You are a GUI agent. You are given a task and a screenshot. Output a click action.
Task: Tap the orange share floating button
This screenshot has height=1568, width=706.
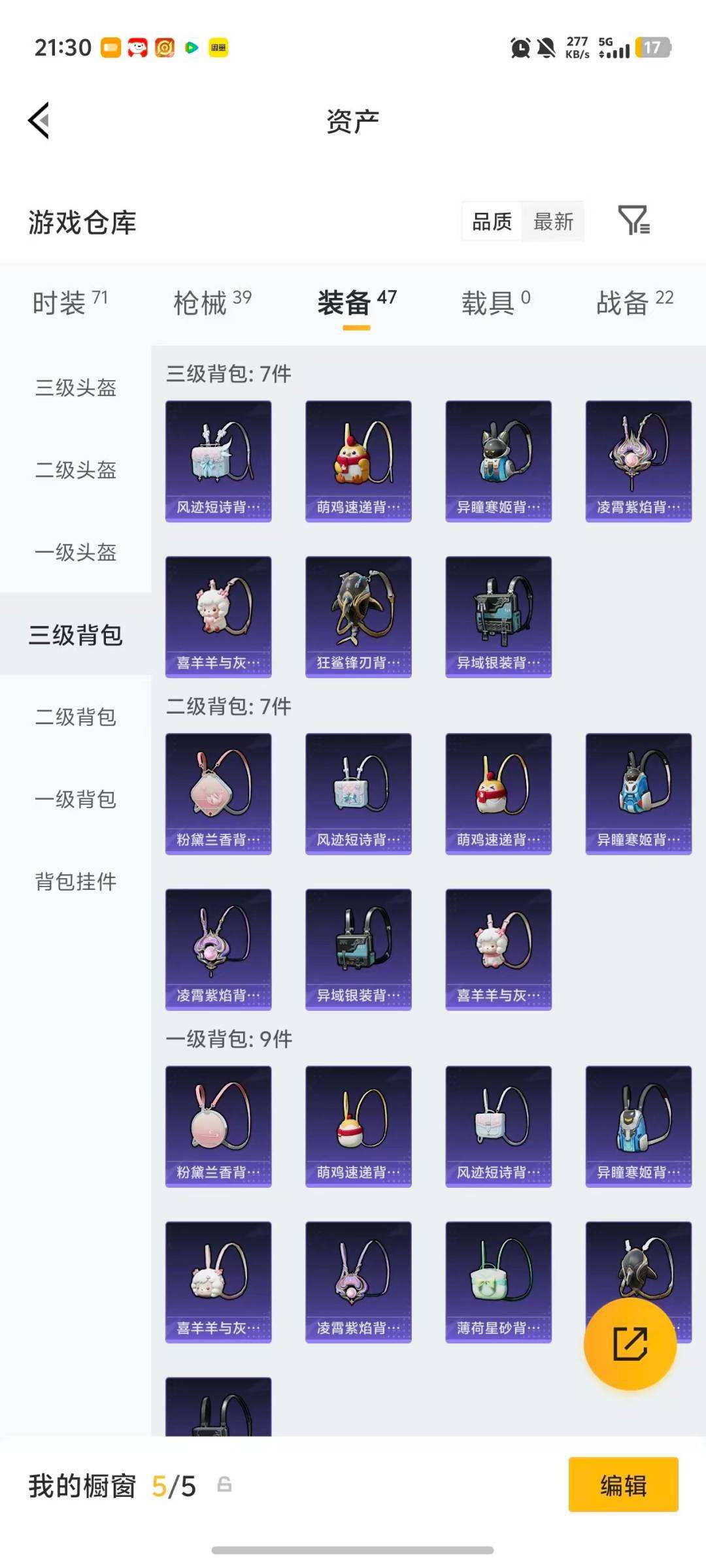point(630,1344)
